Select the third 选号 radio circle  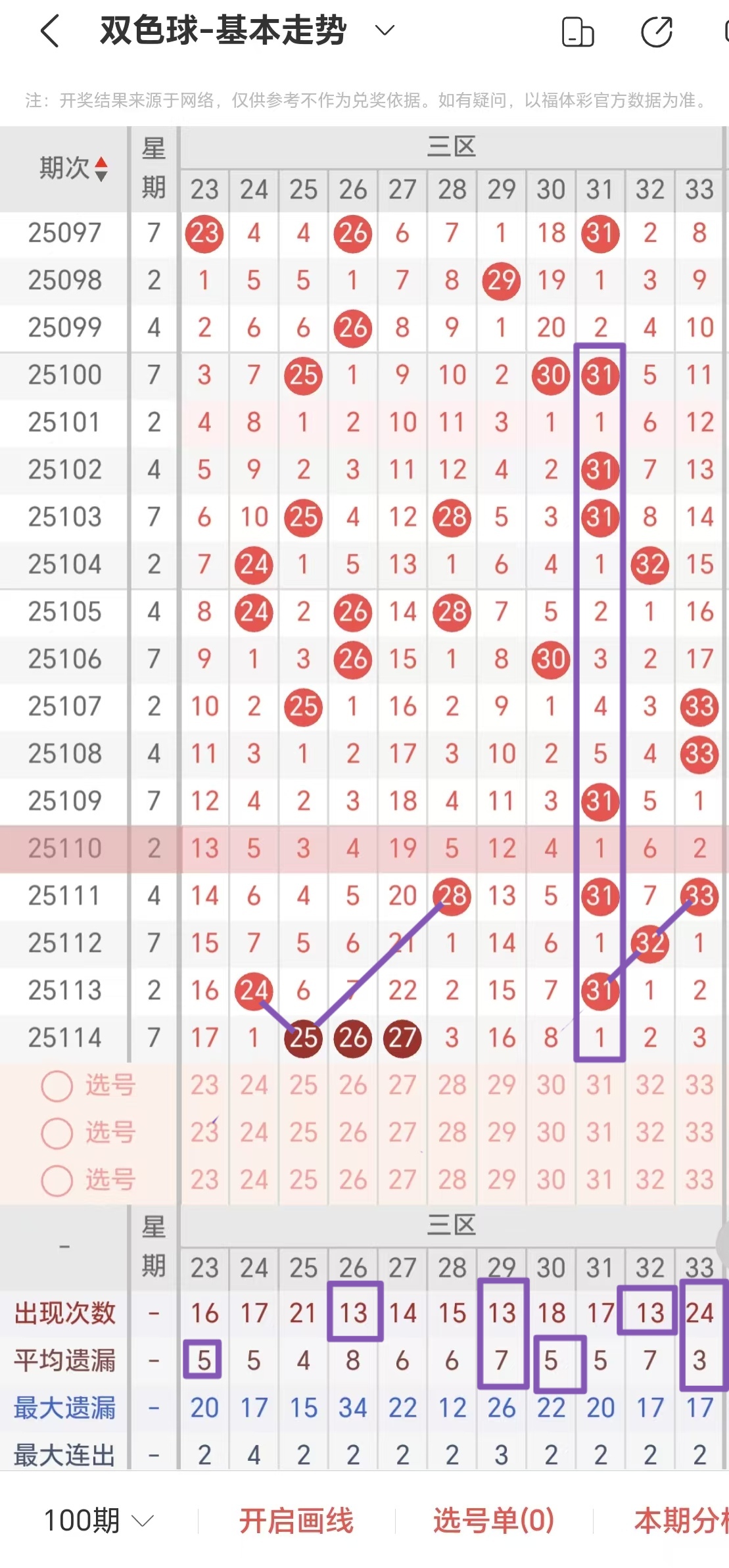pyautogui.click(x=56, y=1181)
